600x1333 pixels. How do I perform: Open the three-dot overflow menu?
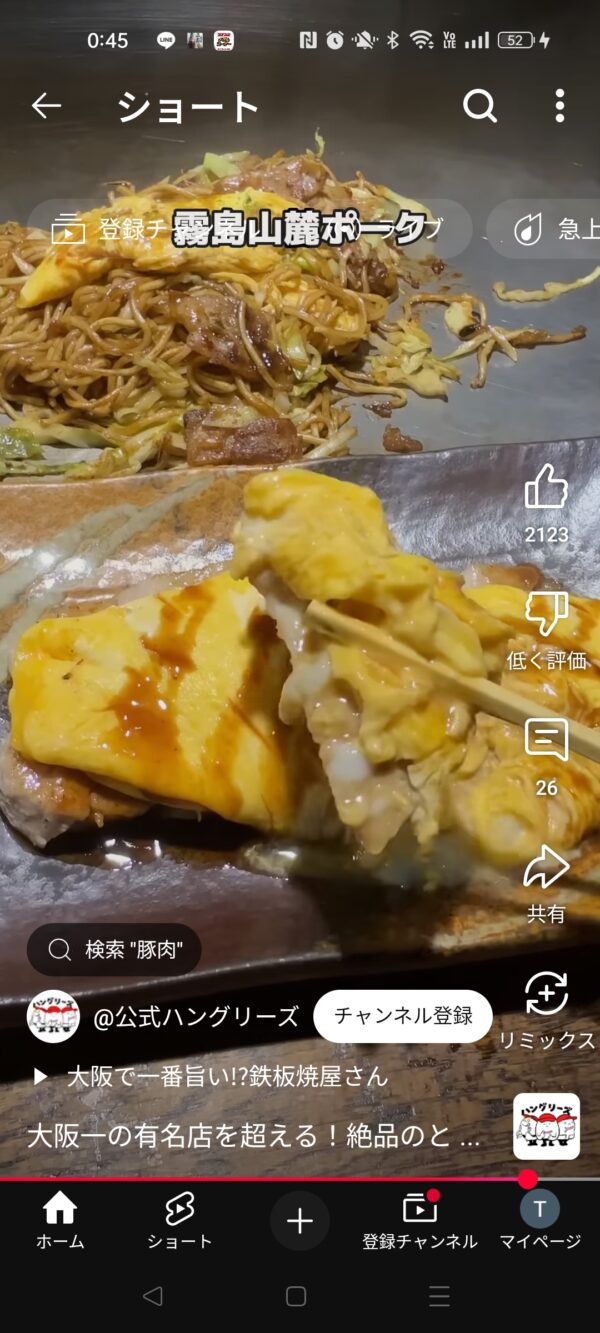559,106
